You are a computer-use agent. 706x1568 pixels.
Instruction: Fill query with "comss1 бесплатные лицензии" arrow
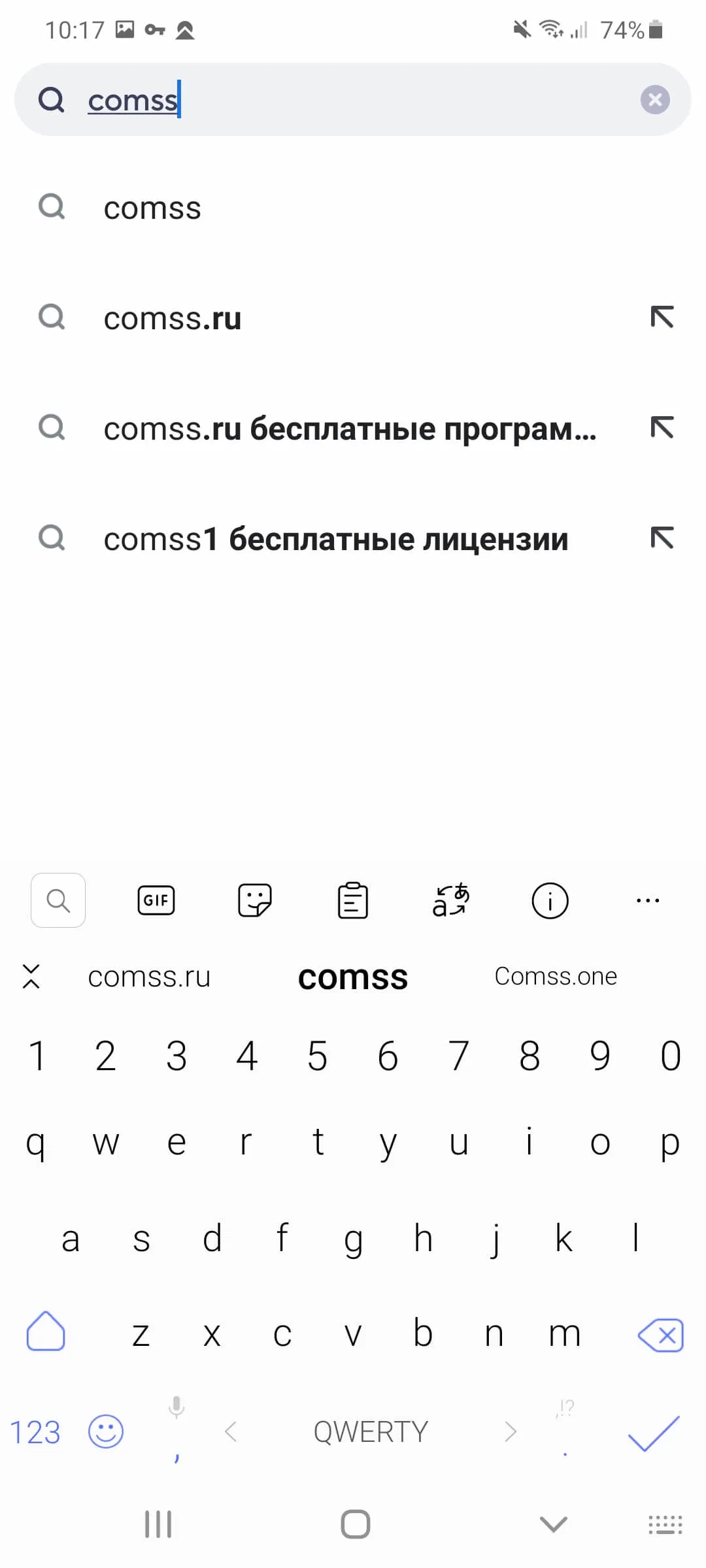click(662, 538)
